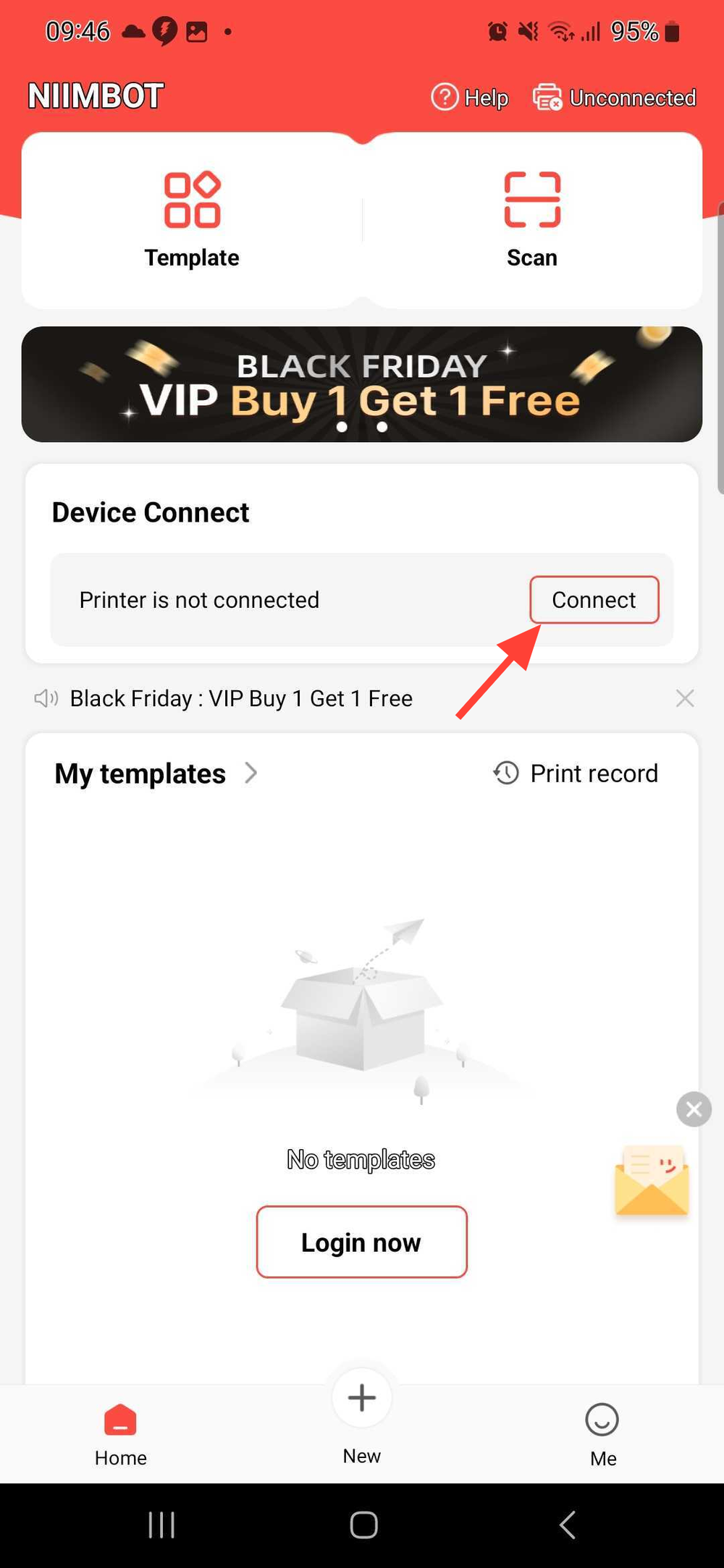The image size is (724, 1568).
Task: View the Print record history
Action: (577, 774)
